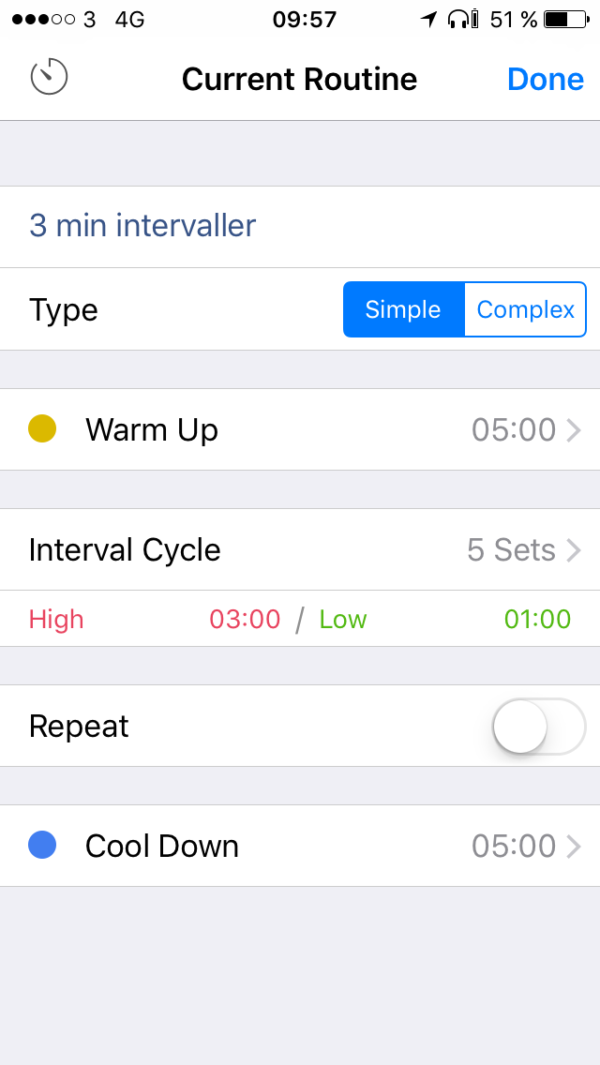Viewport: 600px width, 1065px height.
Task: Open the Warm Up duration setting
Action: [x=300, y=430]
